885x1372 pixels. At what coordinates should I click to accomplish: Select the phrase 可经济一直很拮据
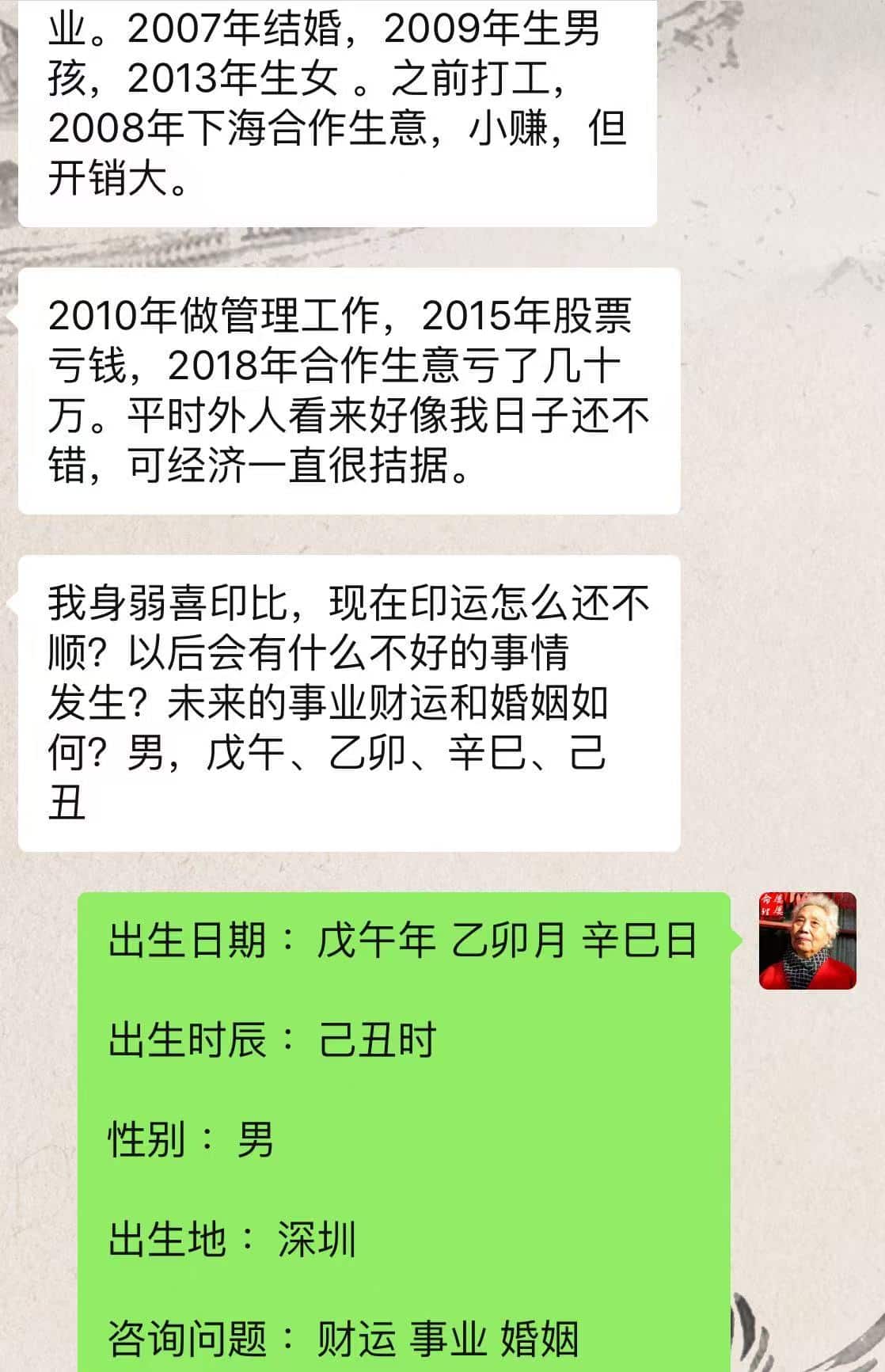pos(285,463)
